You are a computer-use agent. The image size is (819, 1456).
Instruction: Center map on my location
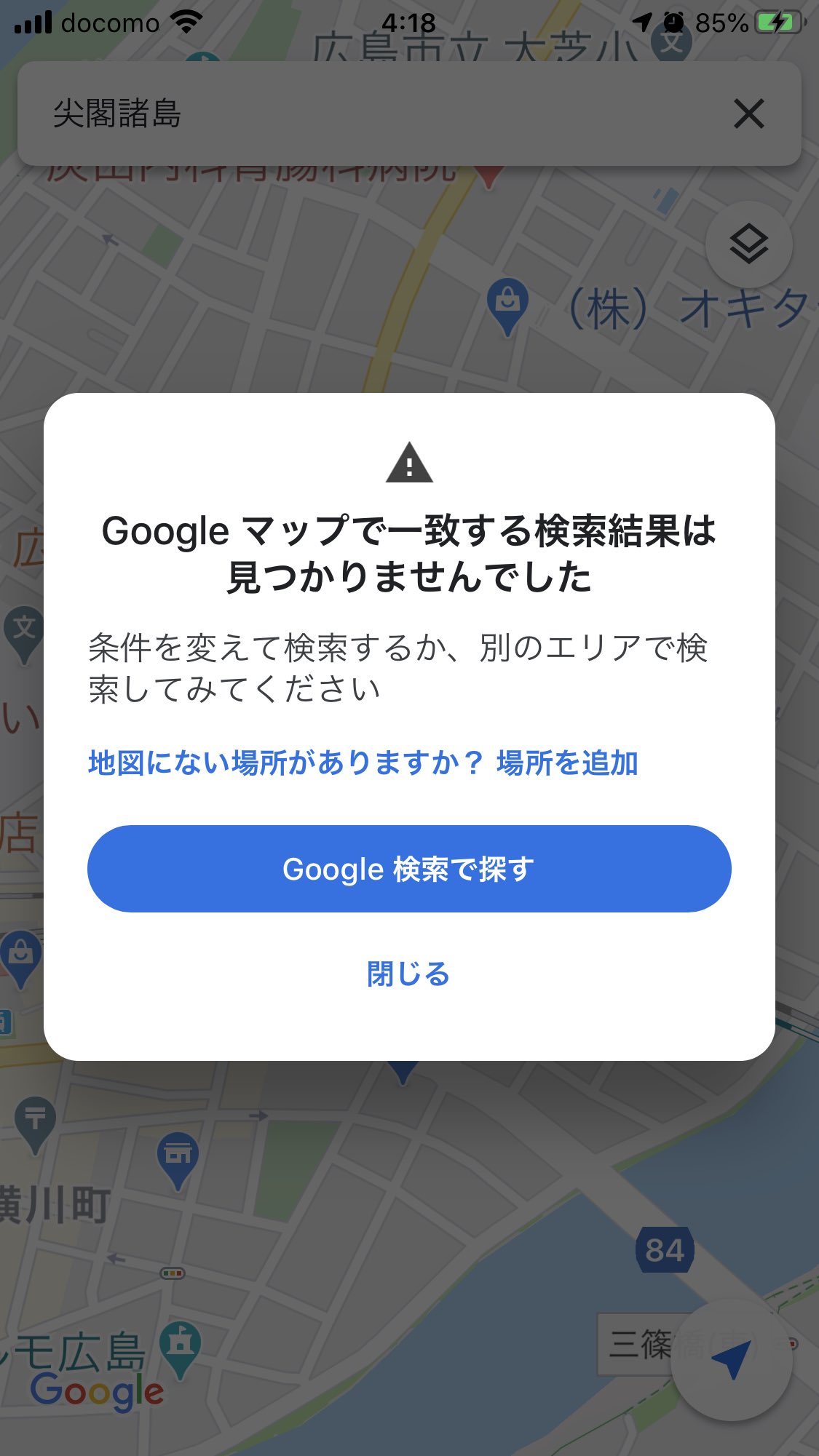(x=731, y=1360)
